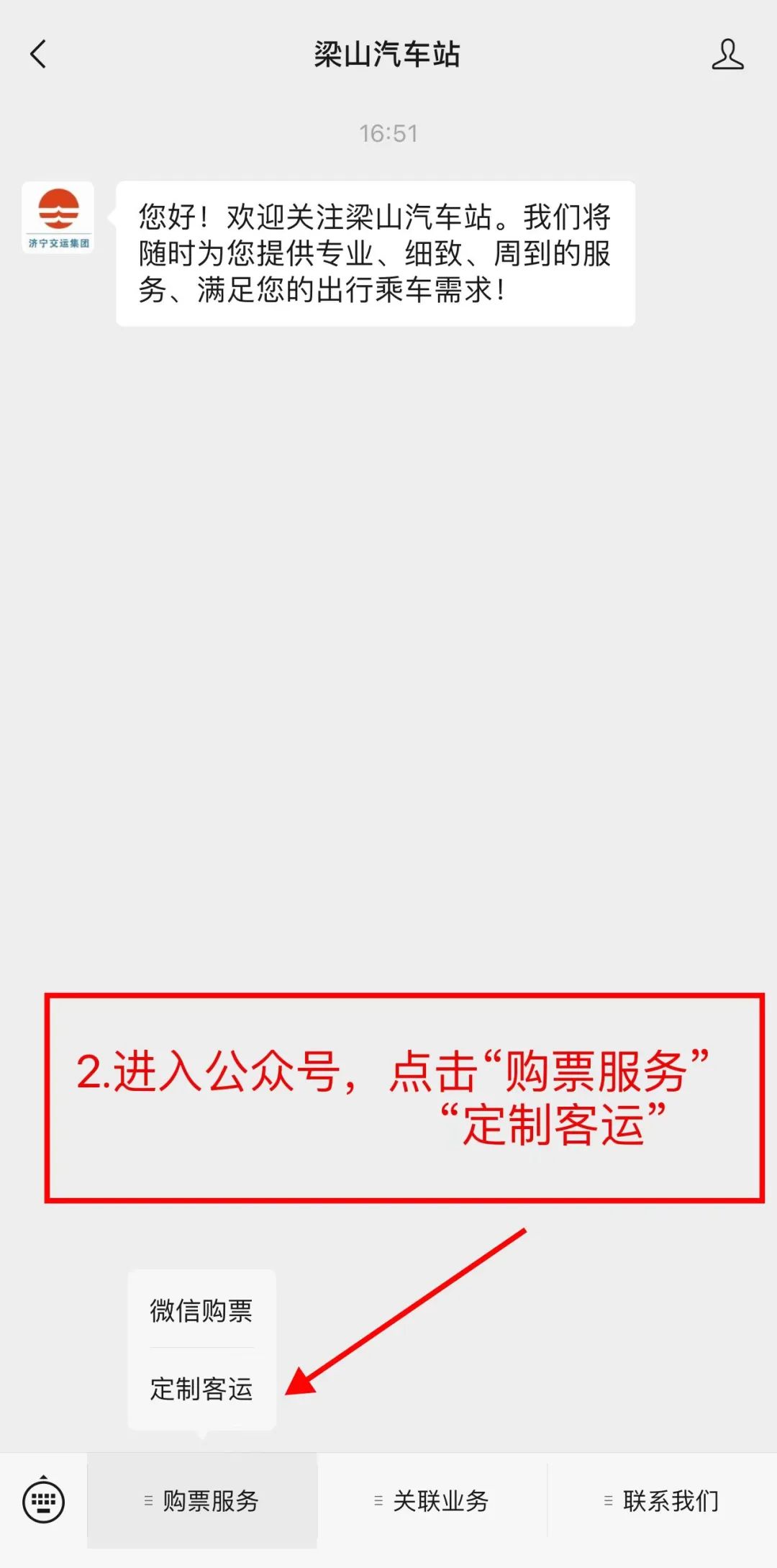The image size is (777, 1568).
Task: Go back from 梁山汽车站 chat
Action: (x=38, y=54)
